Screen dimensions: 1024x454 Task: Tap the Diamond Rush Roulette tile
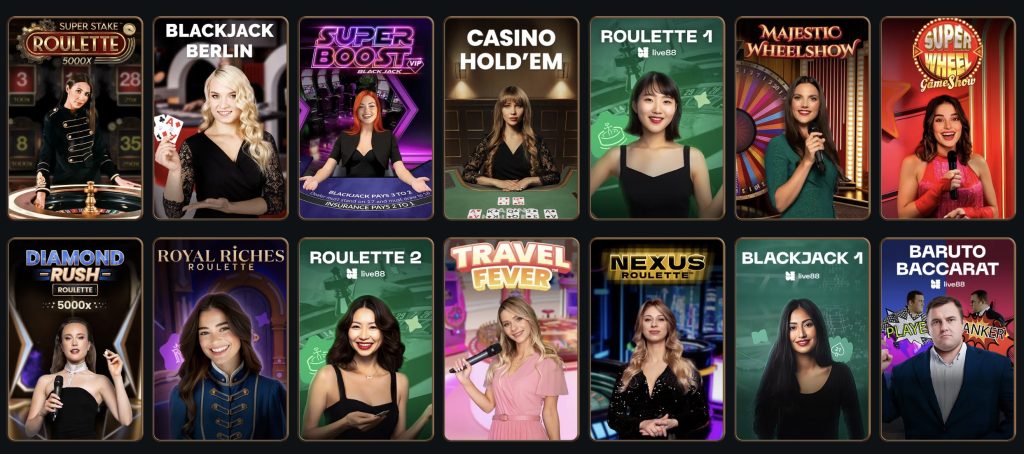tap(75, 339)
